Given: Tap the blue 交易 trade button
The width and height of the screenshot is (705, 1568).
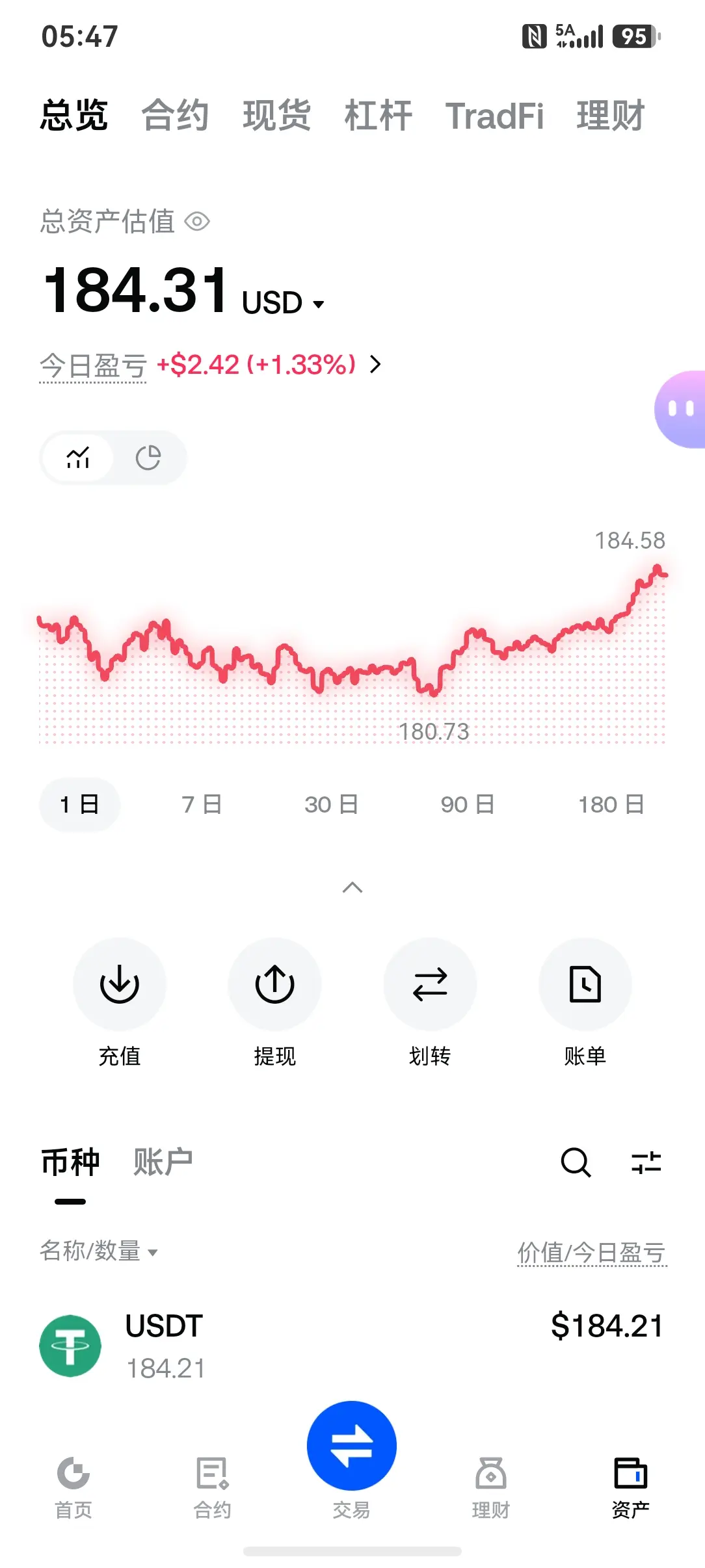Looking at the screenshot, I should pyautogui.click(x=352, y=1446).
